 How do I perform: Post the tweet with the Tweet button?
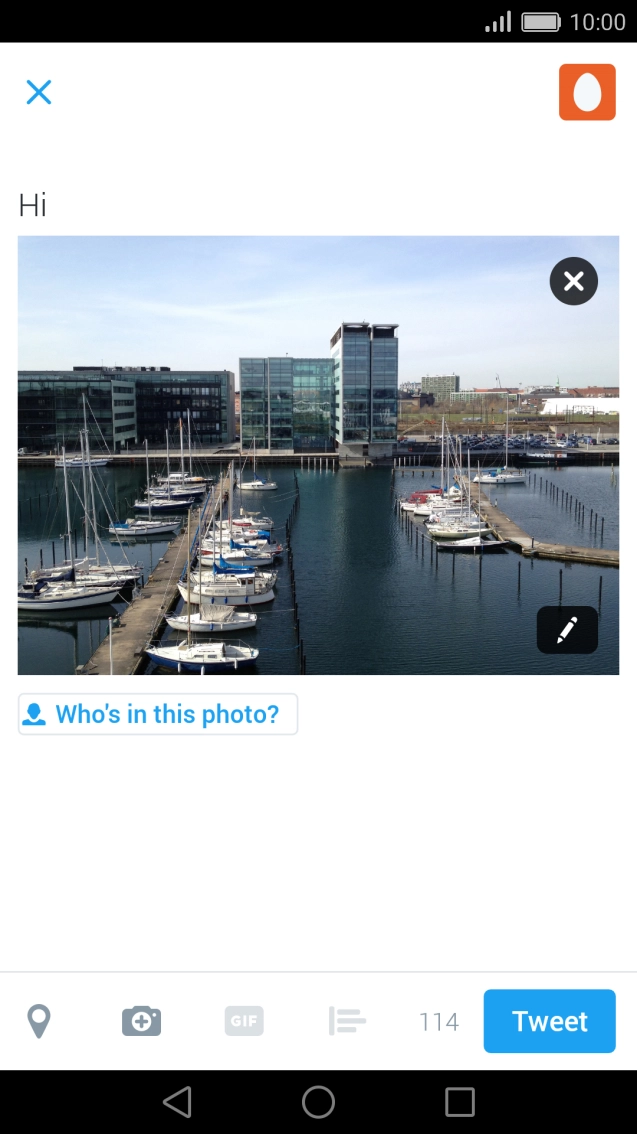(x=549, y=1021)
